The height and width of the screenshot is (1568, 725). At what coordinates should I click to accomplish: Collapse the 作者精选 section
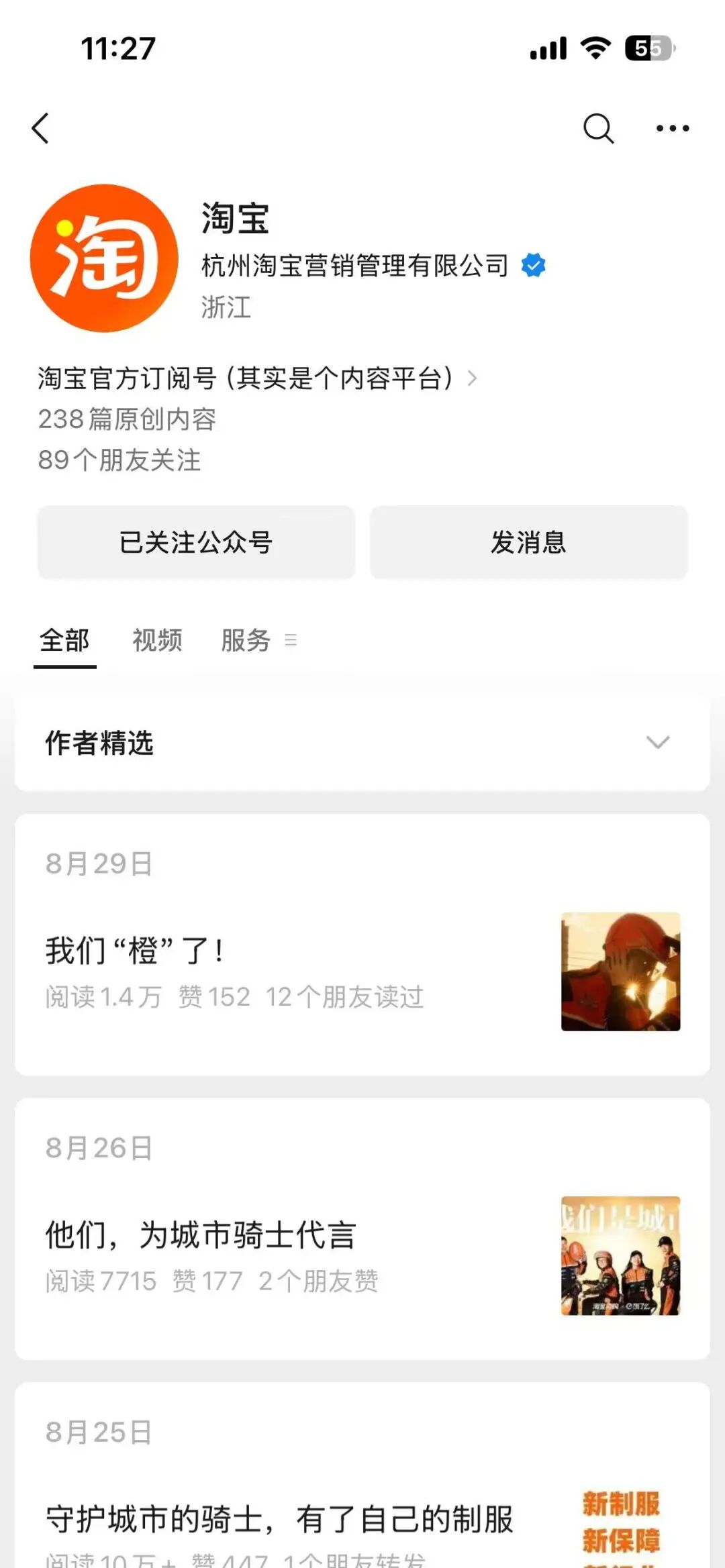click(x=659, y=741)
